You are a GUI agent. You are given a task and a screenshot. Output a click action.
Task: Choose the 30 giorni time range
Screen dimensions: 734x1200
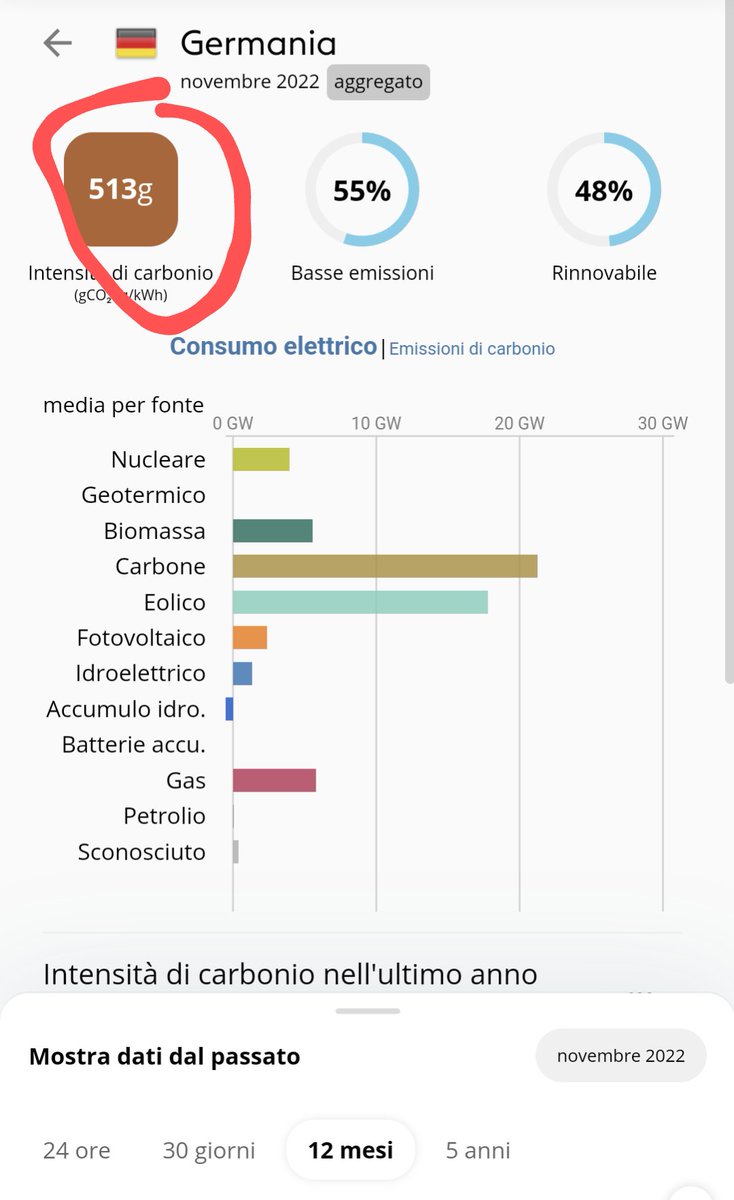pos(209,1150)
